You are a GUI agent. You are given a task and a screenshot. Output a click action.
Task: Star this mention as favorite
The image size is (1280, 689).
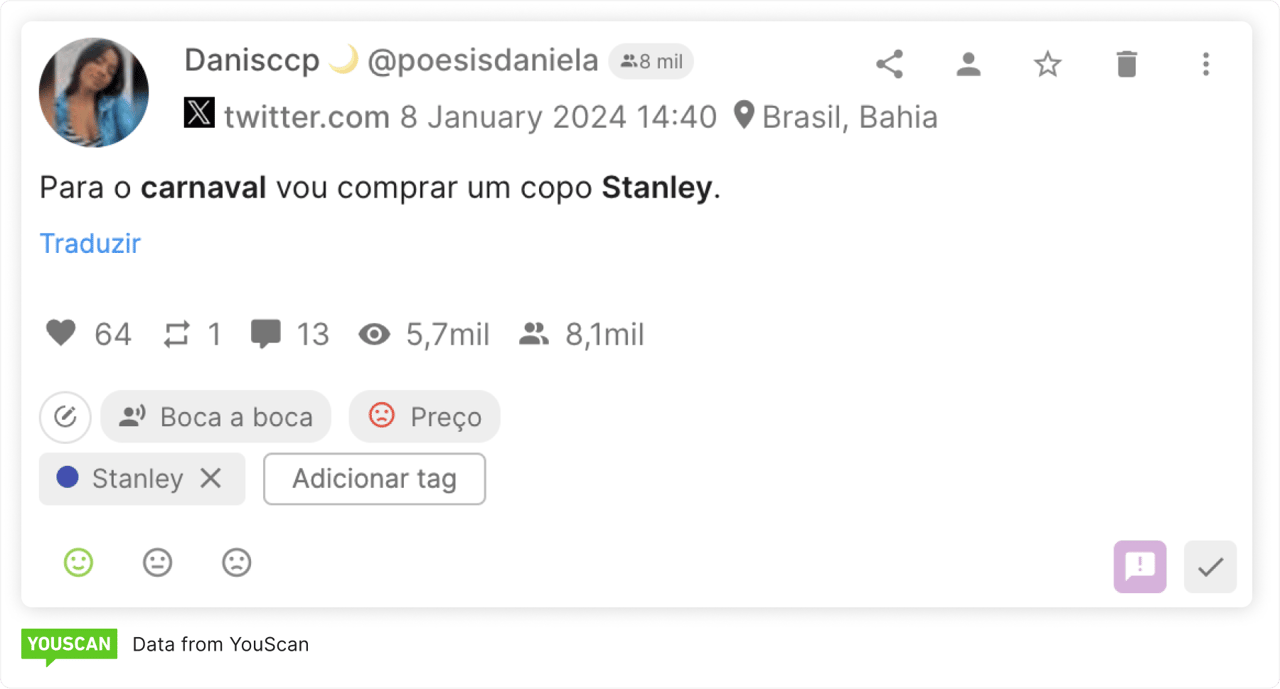coord(1047,65)
